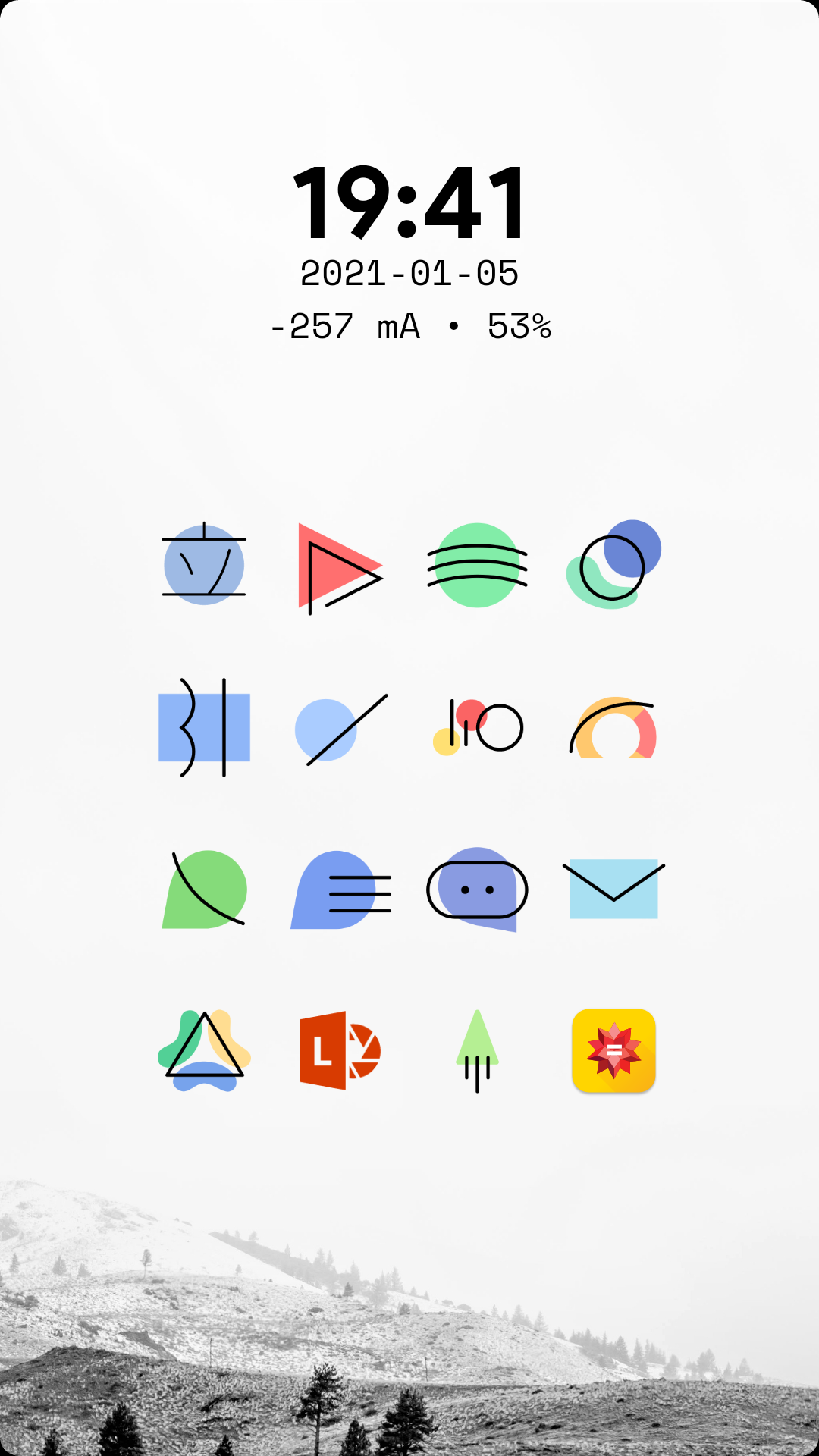The image size is (819, 1456).
Task: Open the green rocket-tree launcher icon
Action: (478, 1050)
